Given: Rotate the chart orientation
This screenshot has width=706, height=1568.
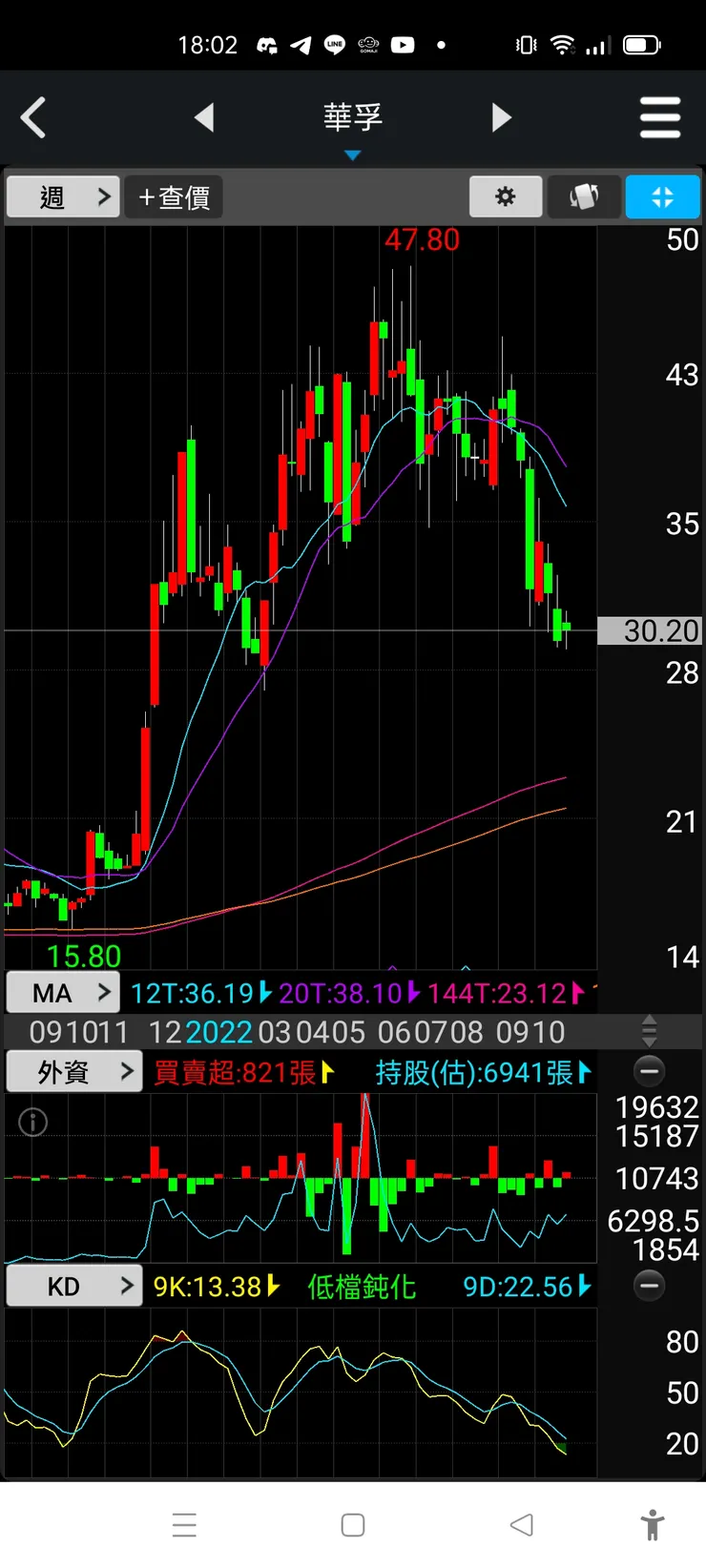Looking at the screenshot, I should coord(584,197).
